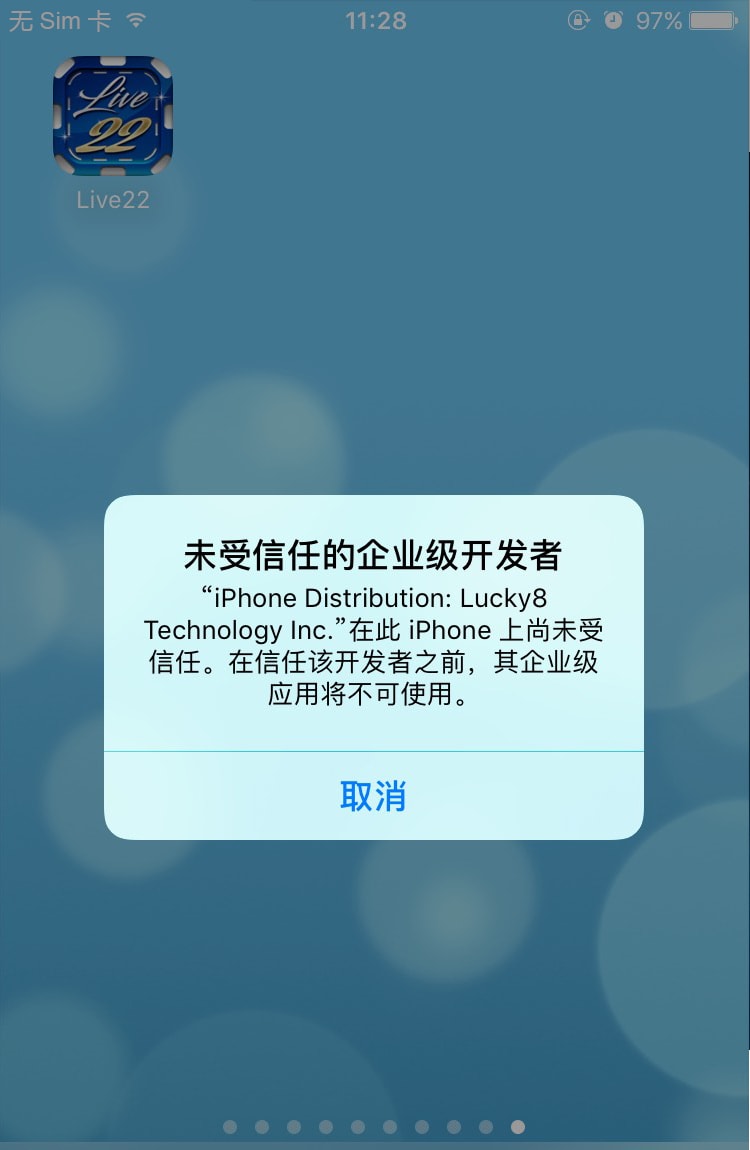Open the Live22 app icon

(x=113, y=116)
